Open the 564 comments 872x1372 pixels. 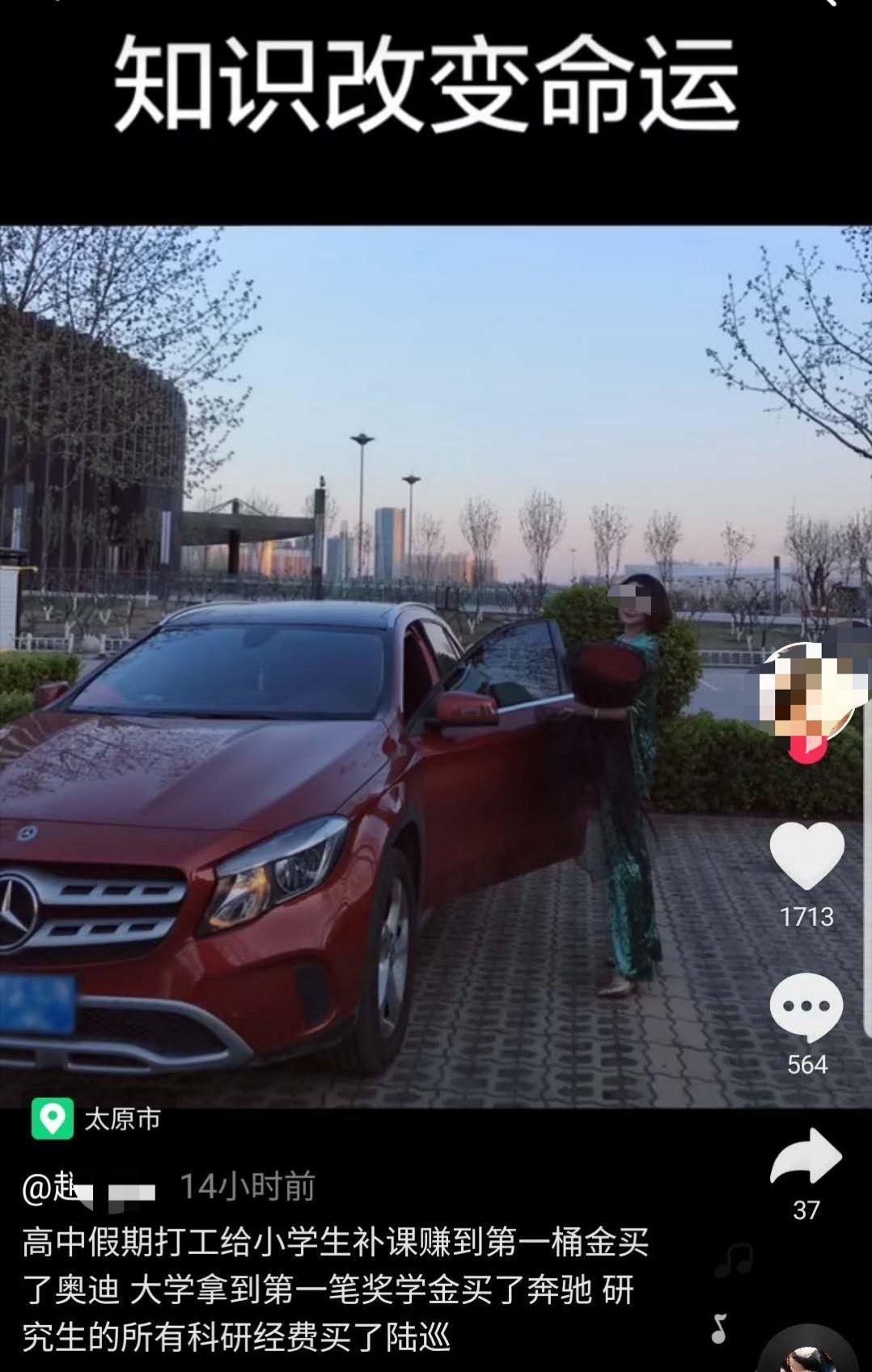pos(806,1006)
